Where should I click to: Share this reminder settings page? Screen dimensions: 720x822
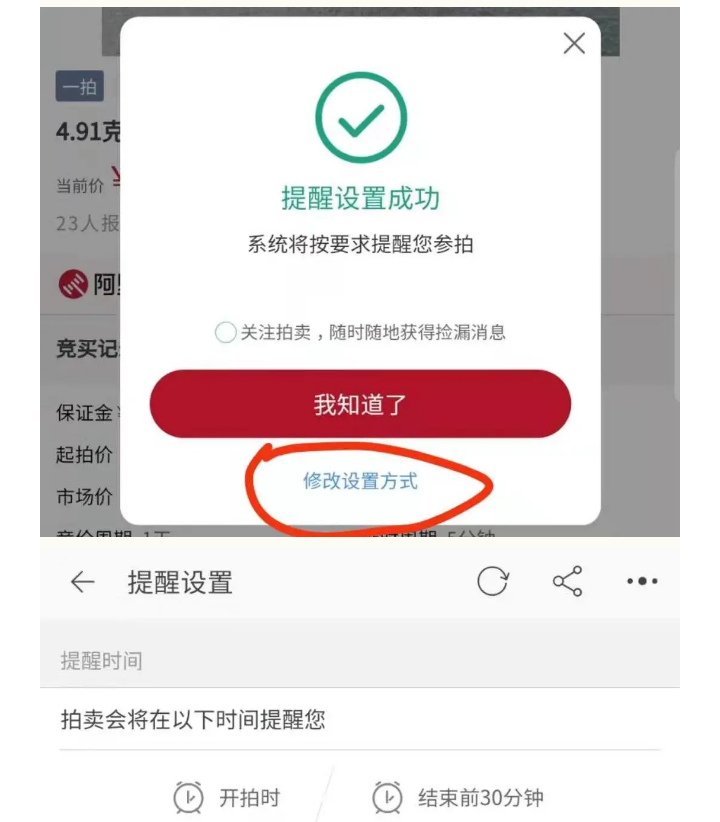click(567, 581)
